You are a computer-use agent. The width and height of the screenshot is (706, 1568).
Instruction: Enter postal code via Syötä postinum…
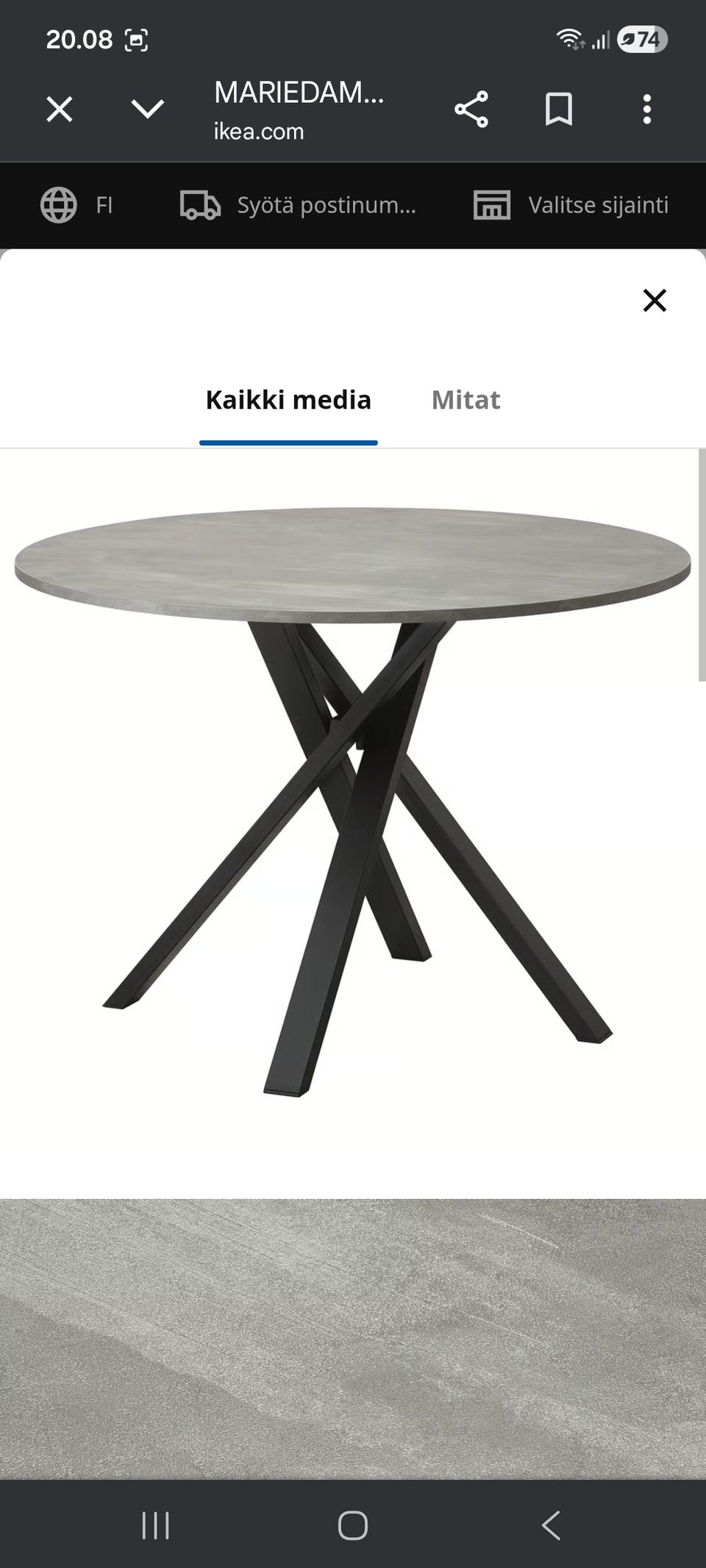pyautogui.click(x=299, y=205)
